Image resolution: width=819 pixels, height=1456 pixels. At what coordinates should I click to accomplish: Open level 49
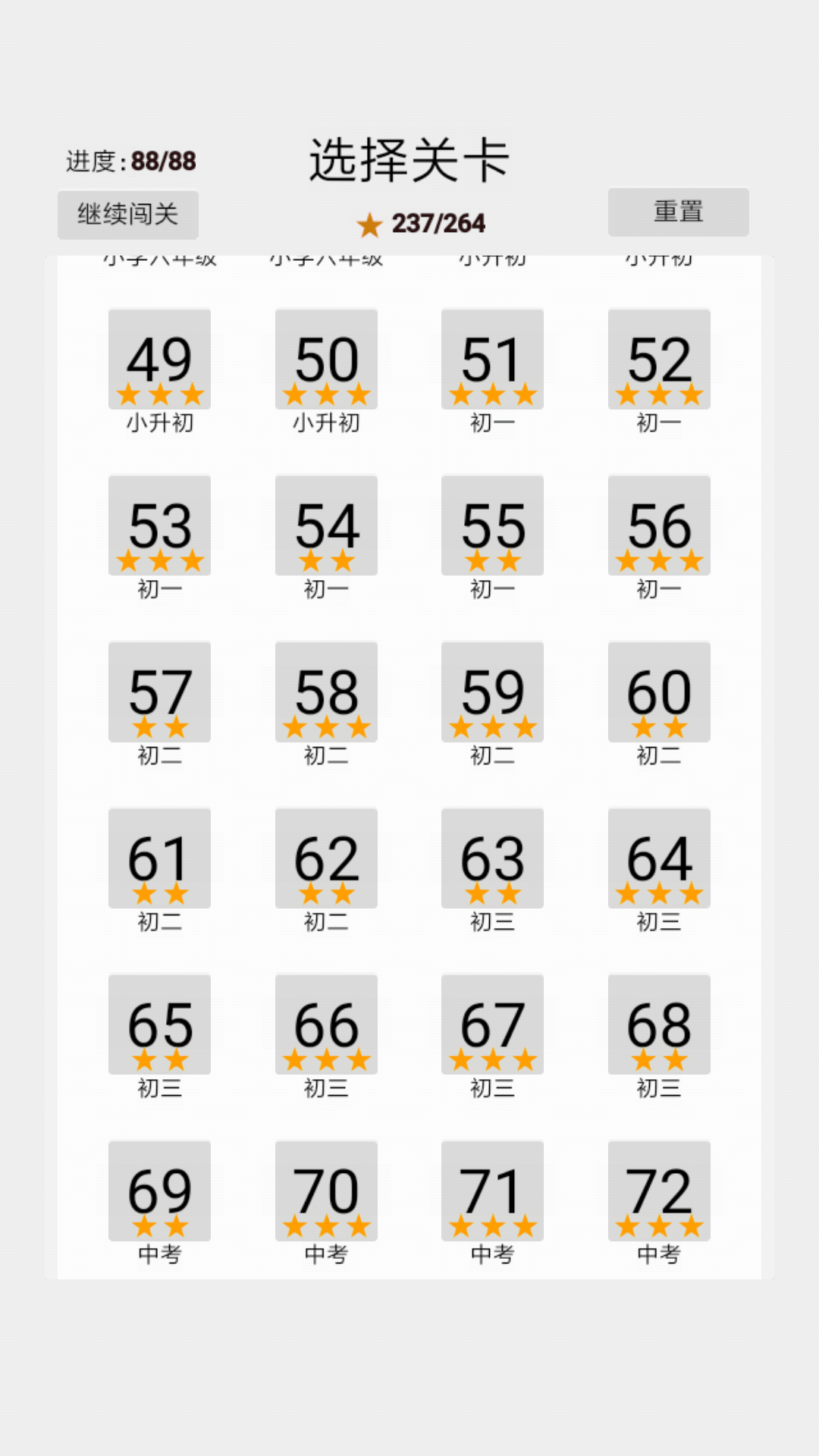point(159,359)
